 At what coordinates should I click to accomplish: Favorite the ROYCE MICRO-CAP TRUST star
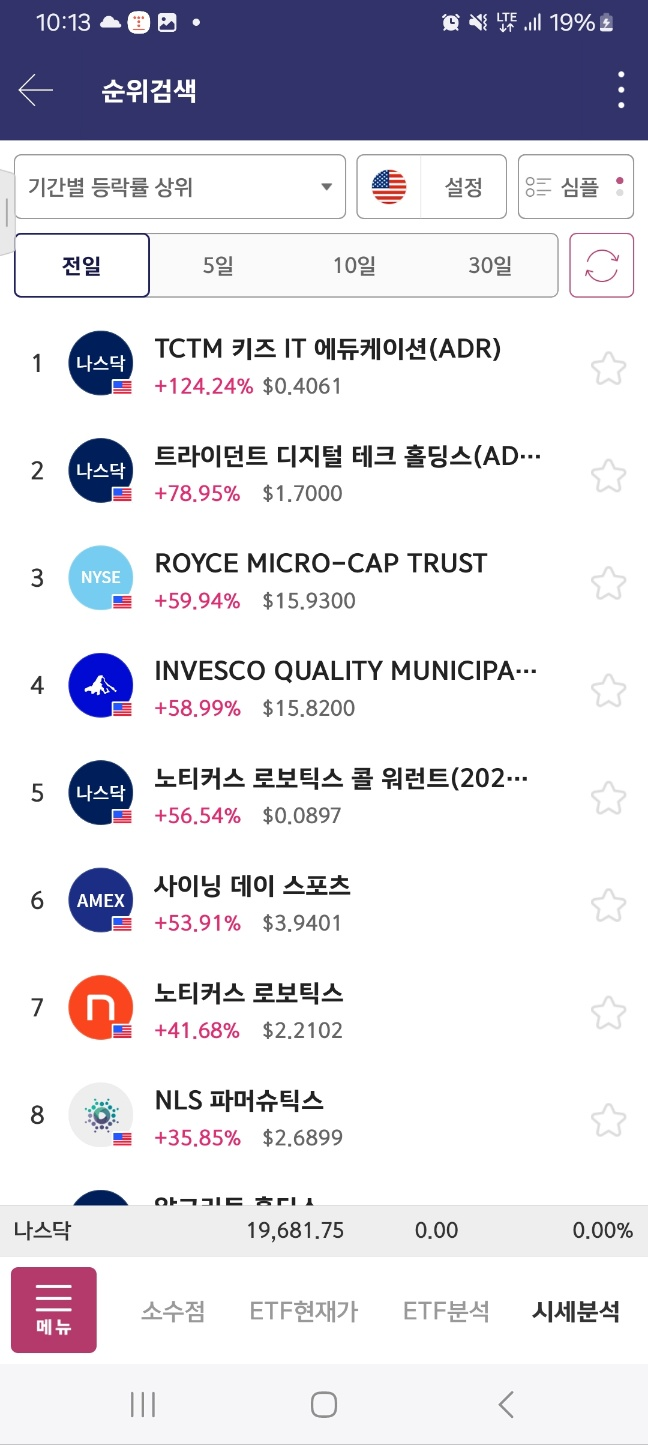click(x=608, y=583)
